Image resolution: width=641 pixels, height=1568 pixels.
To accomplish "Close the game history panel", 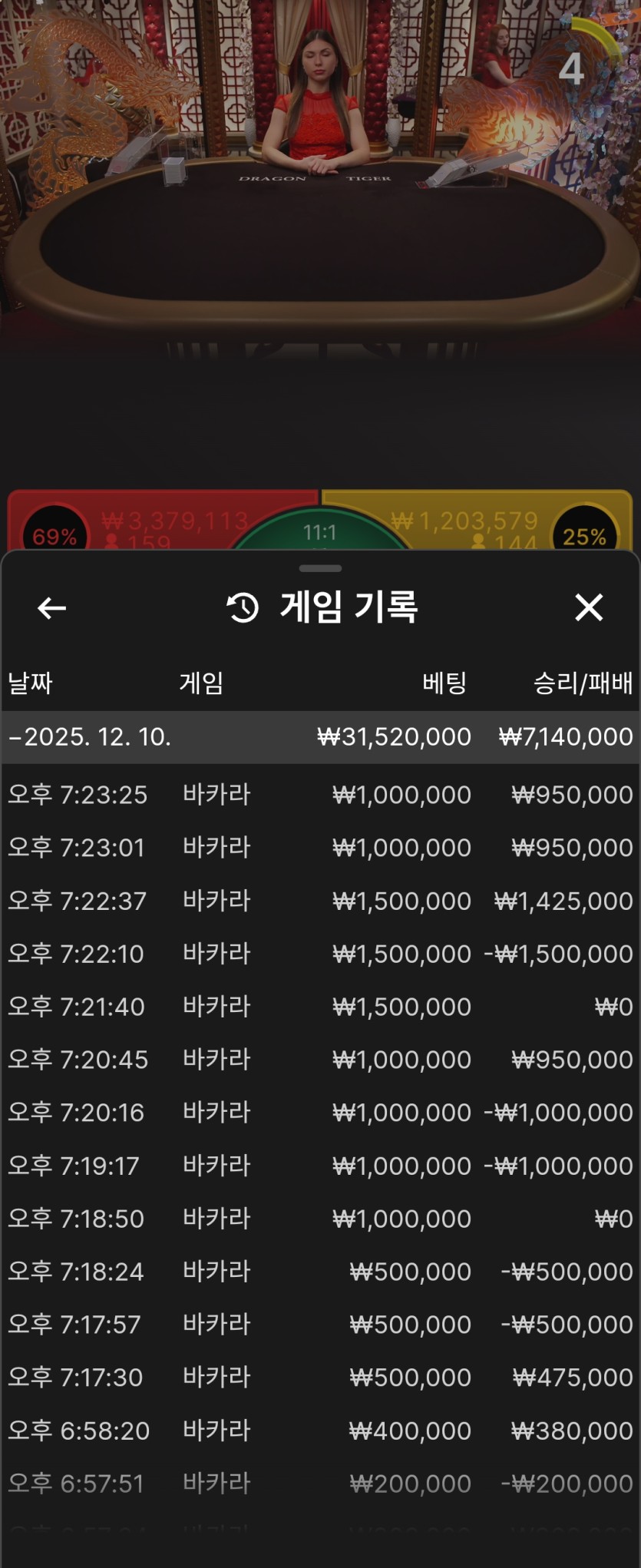I will pyautogui.click(x=589, y=607).
